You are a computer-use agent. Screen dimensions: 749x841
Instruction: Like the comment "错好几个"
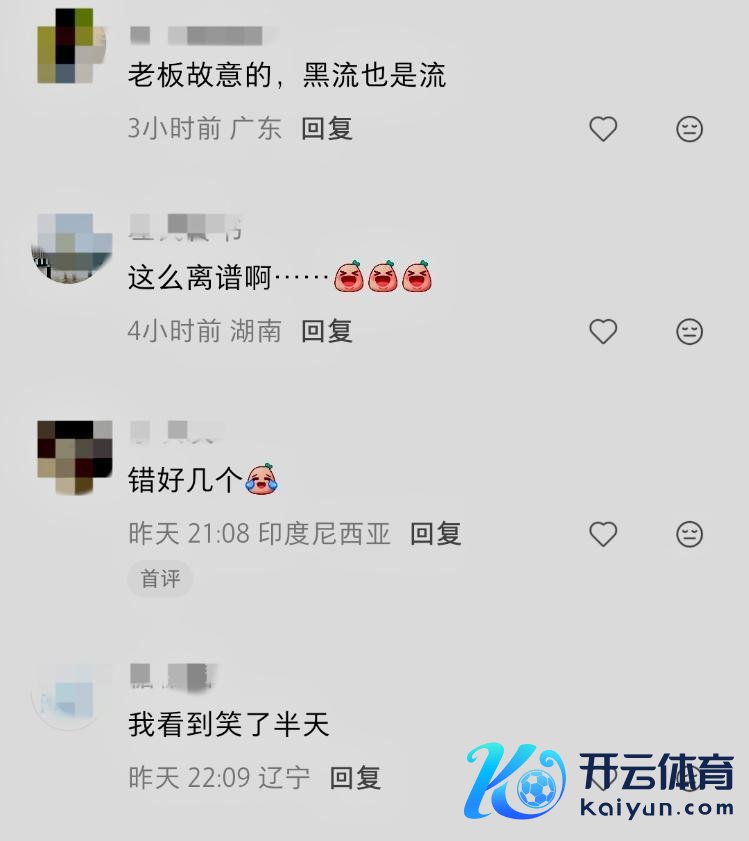coord(603,534)
